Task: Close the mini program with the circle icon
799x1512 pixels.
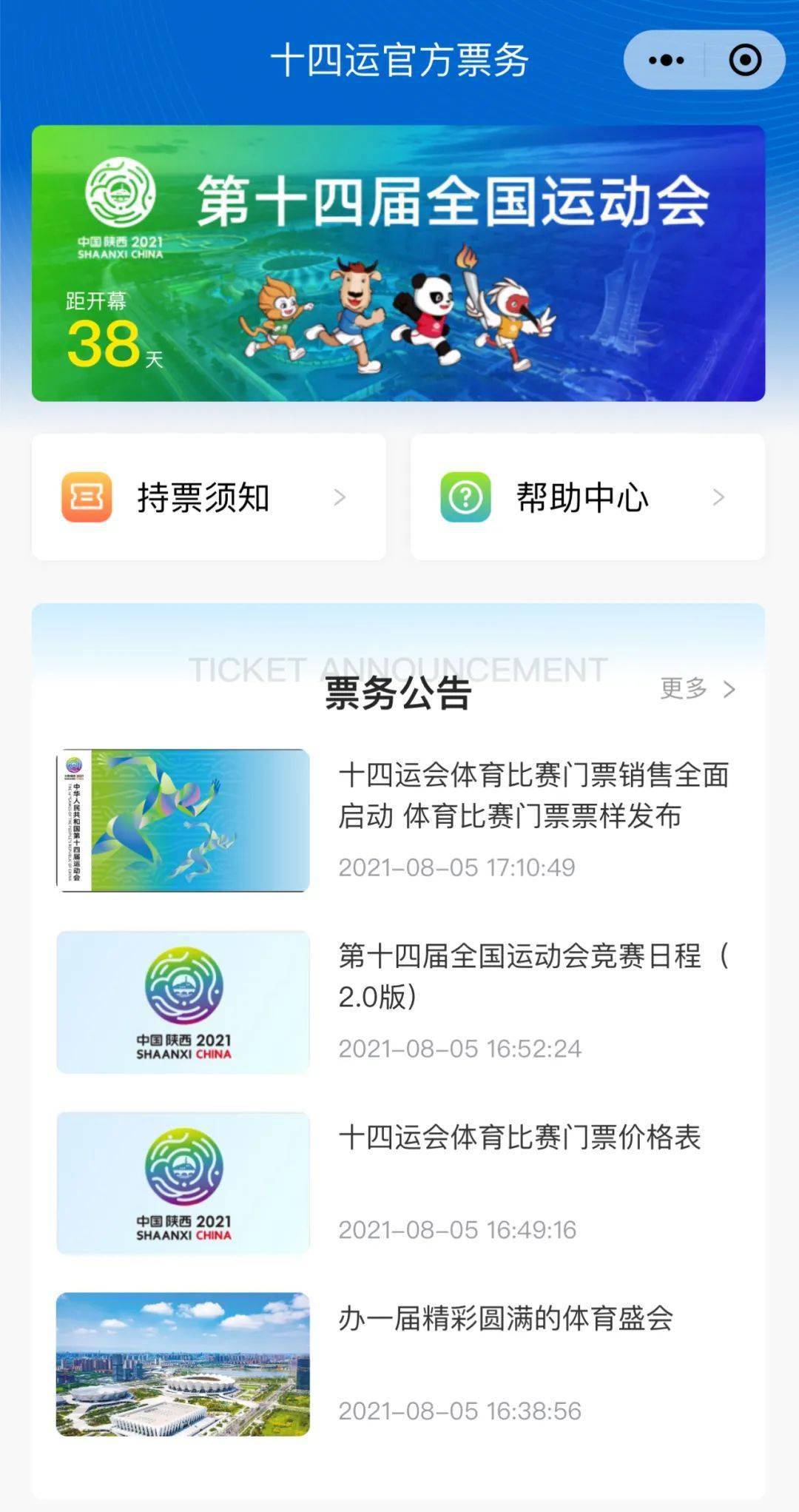Action: click(x=744, y=60)
